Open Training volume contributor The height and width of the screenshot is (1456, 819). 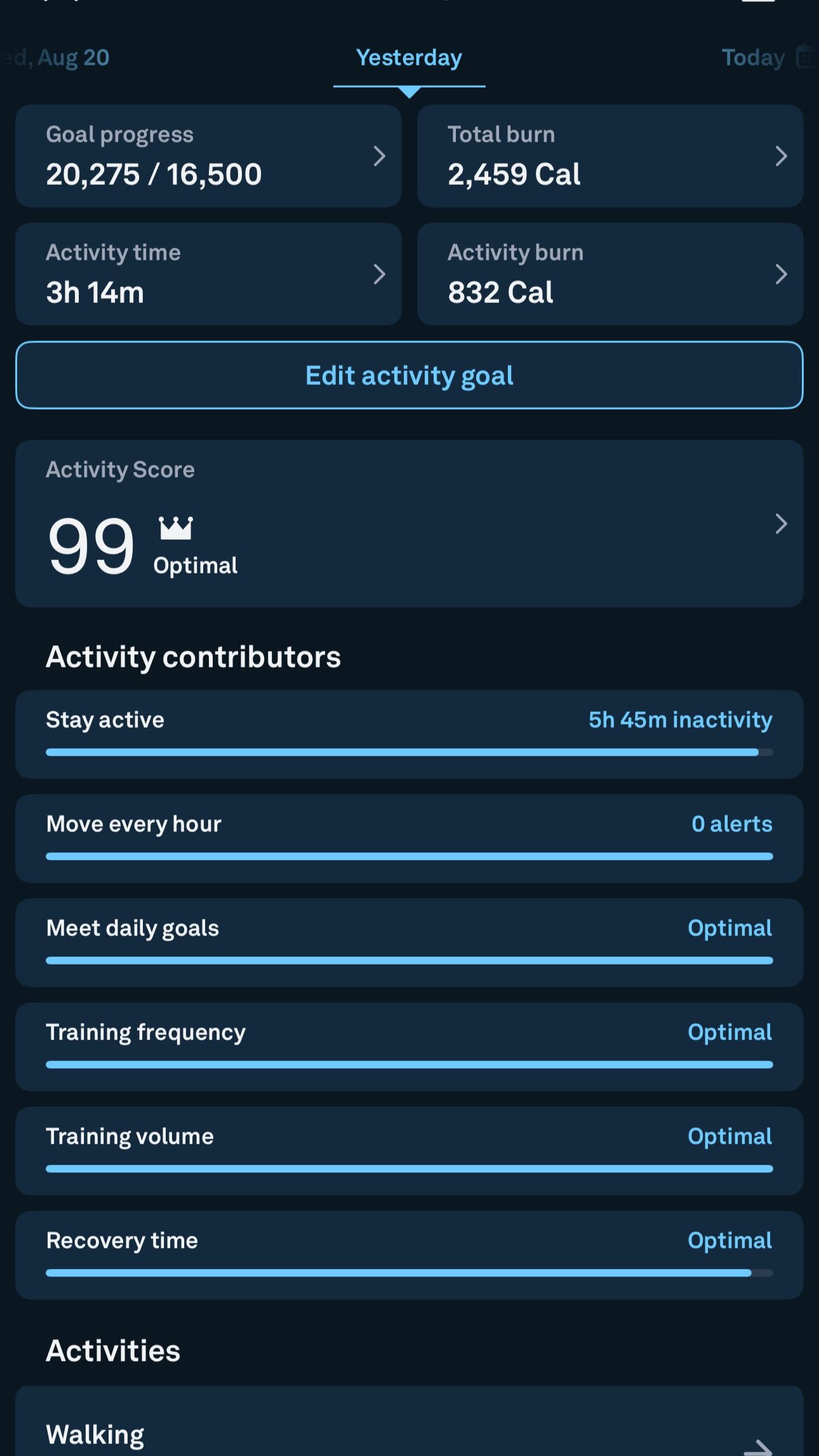(x=409, y=1151)
